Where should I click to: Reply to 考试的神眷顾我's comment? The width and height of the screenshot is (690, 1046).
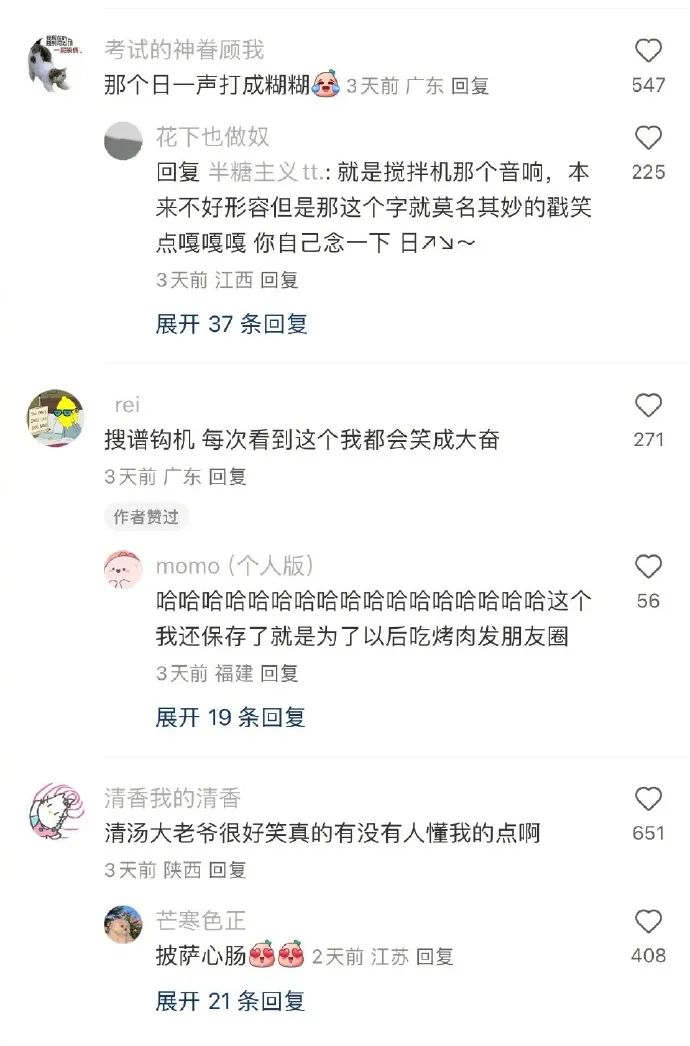[470, 86]
